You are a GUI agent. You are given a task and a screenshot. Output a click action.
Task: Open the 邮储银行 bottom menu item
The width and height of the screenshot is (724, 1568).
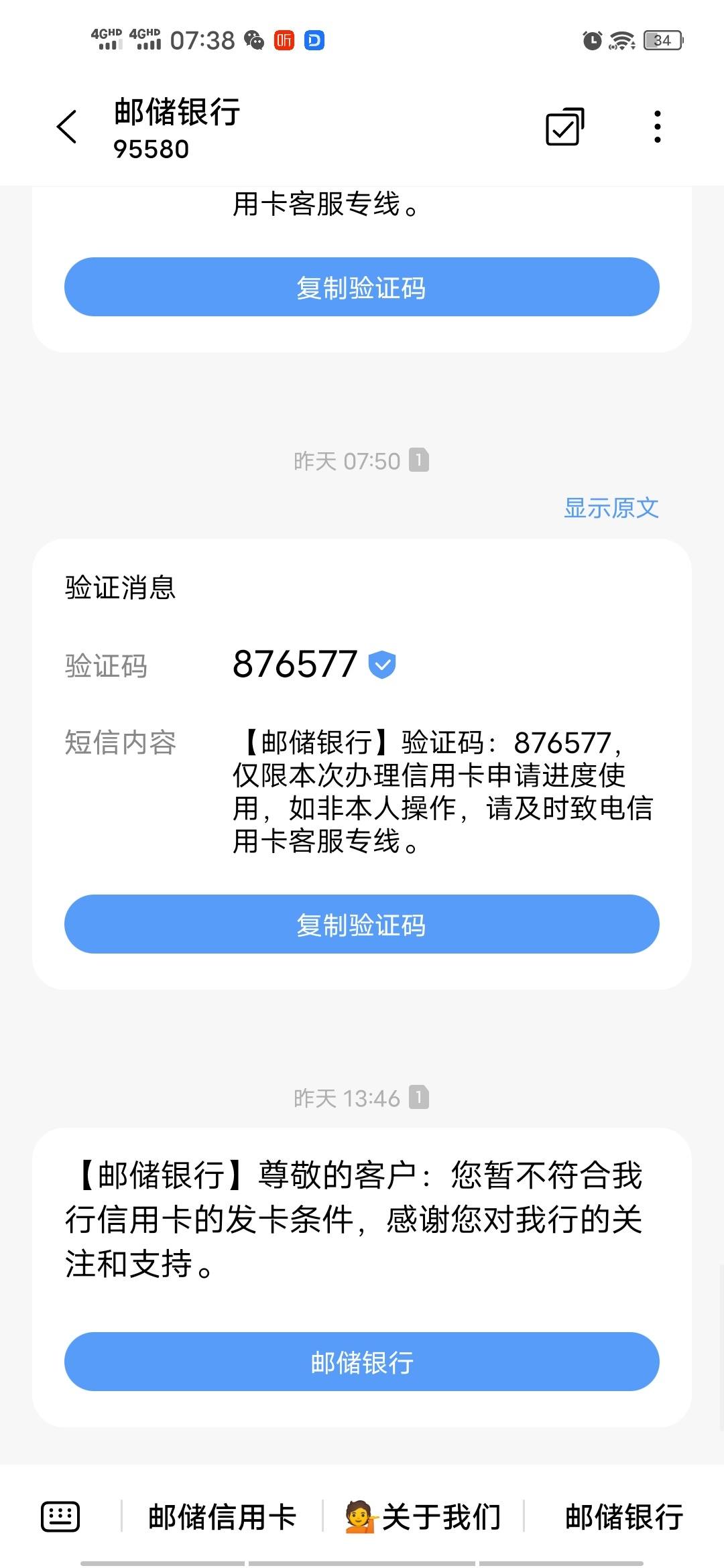tap(624, 1516)
